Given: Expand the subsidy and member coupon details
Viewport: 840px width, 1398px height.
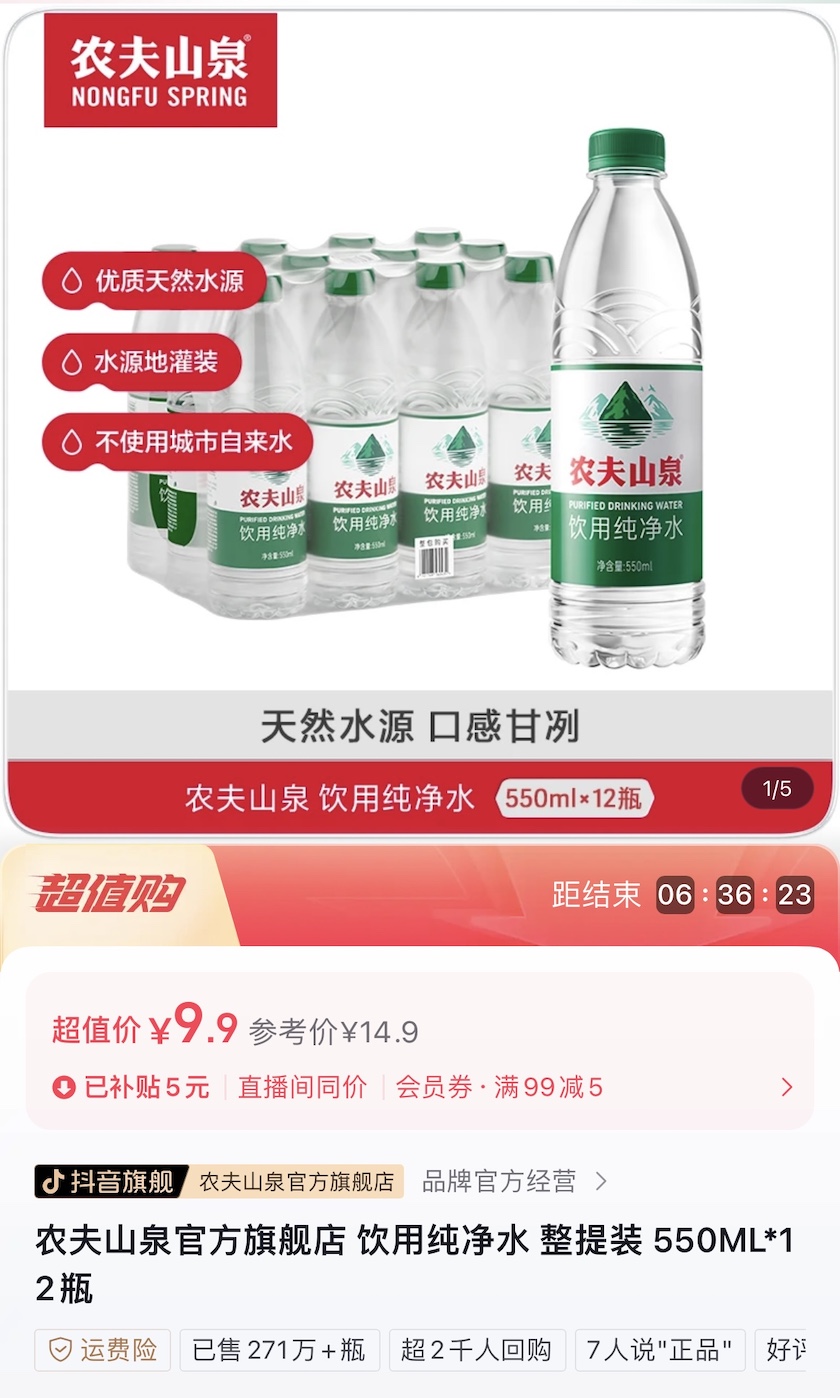Looking at the screenshot, I should [786, 1087].
